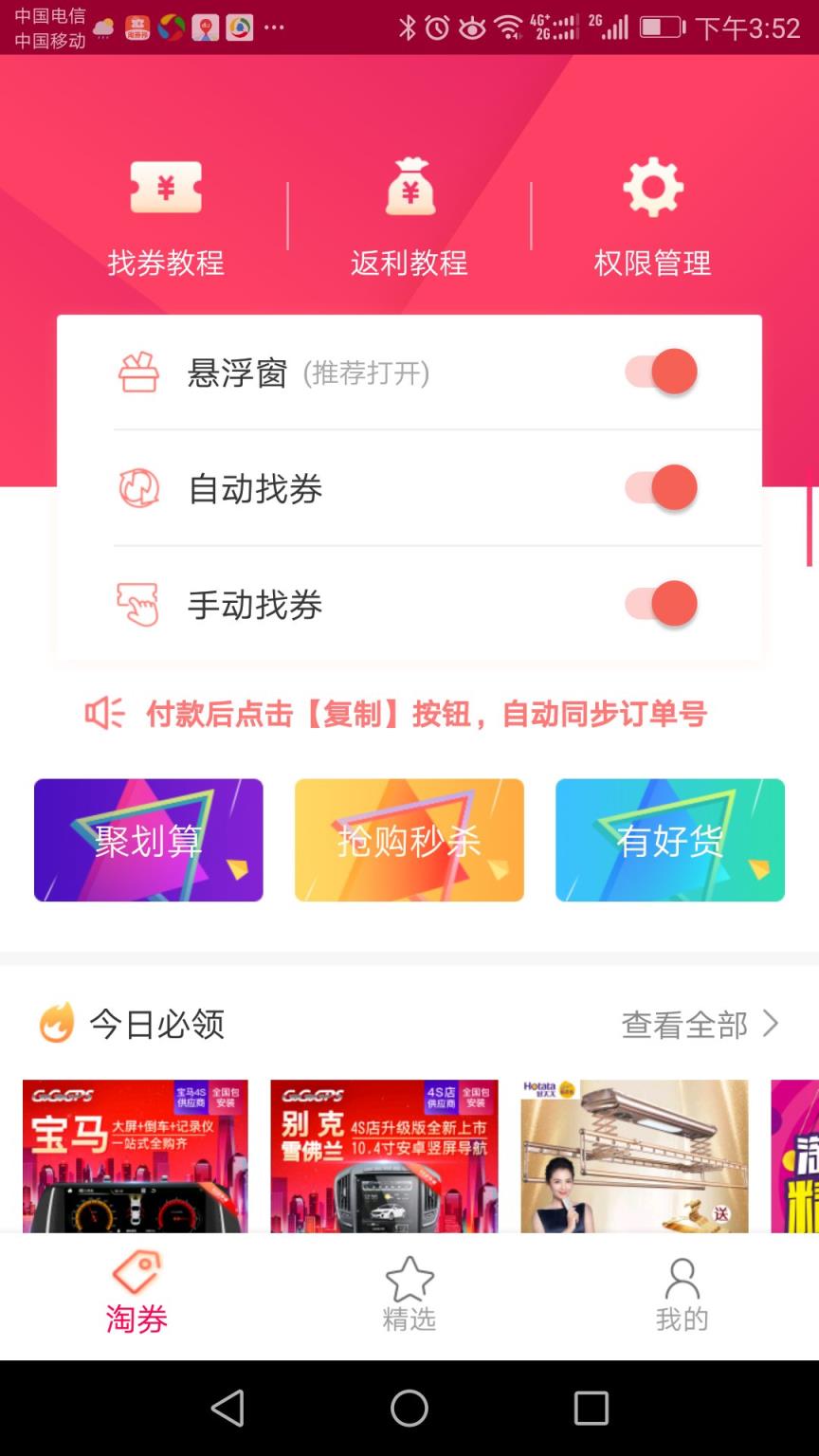Open the 我的 profile tab
Image resolution: width=819 pixels, height=1456 pixels.
click(680, 1296)
